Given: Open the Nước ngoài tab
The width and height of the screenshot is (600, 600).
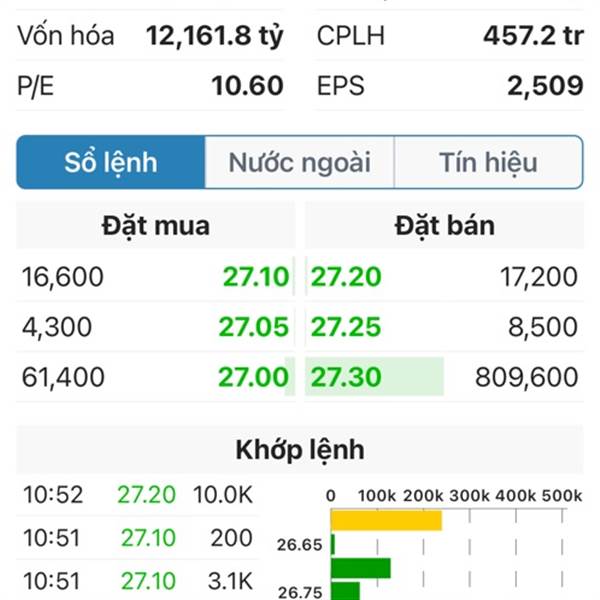Looking at the screenshot, I should point(299,163).
